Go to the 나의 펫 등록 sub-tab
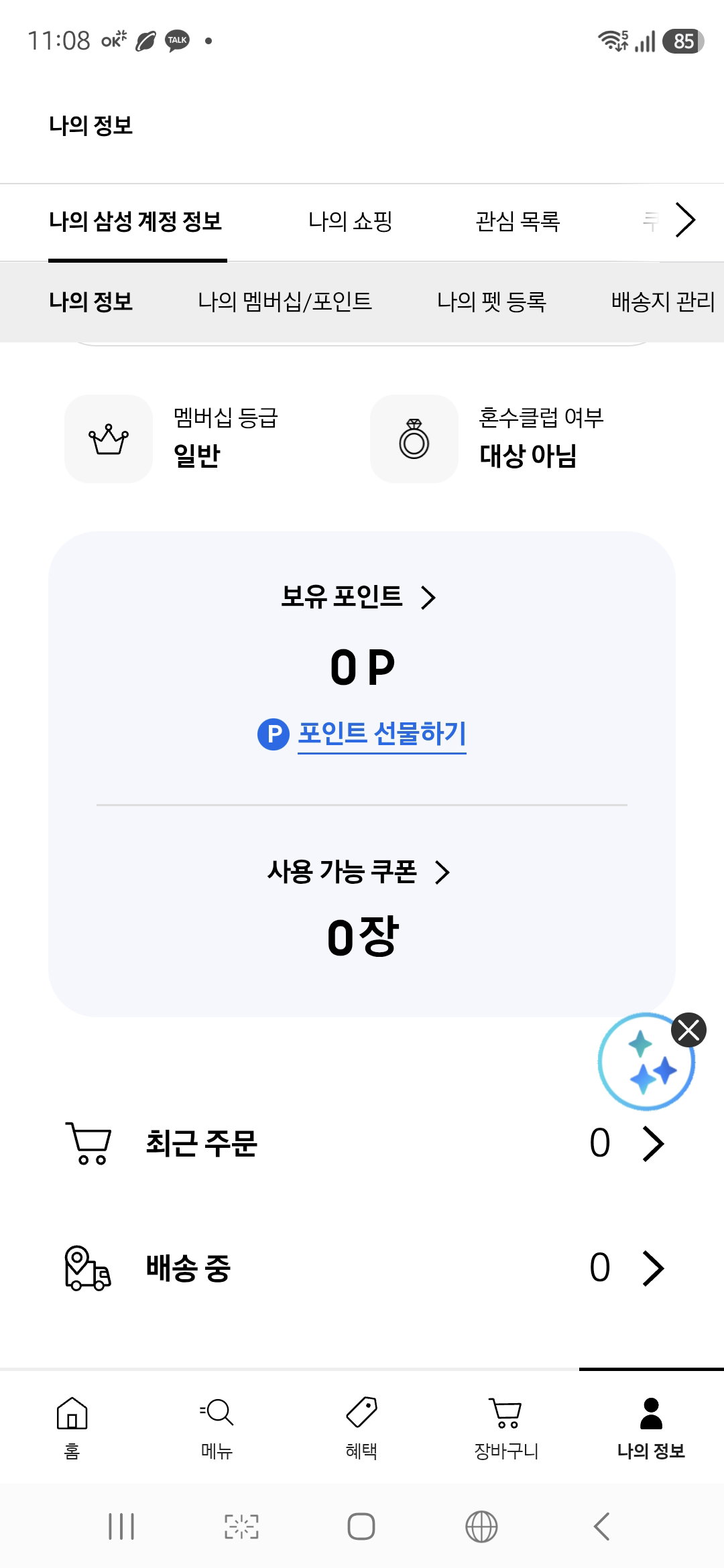The height and width of the screenshot is (1568, 724). click(491, 302)
